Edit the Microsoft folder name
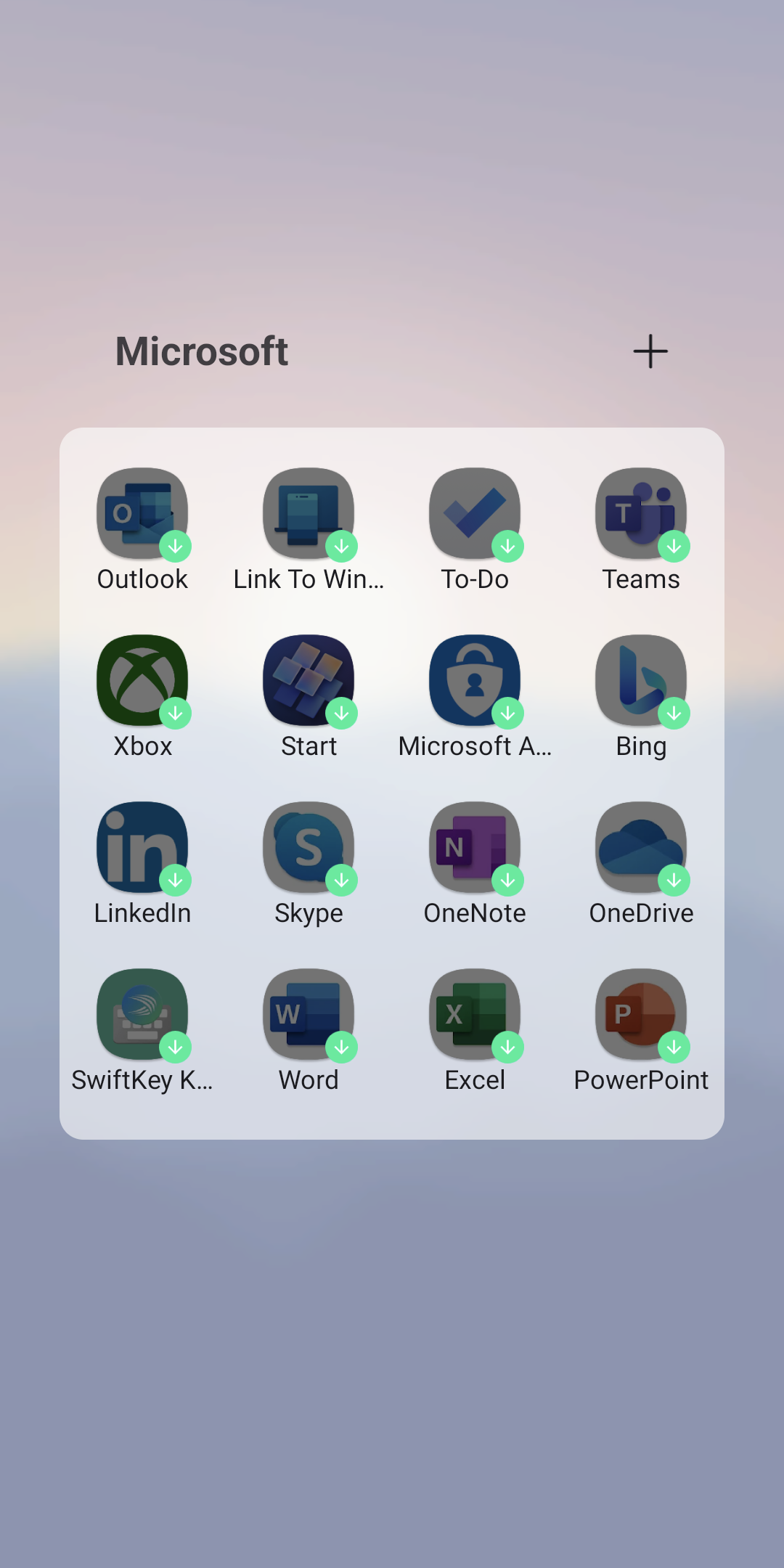This screenshot has width=784, height=1568. [202, 351]
